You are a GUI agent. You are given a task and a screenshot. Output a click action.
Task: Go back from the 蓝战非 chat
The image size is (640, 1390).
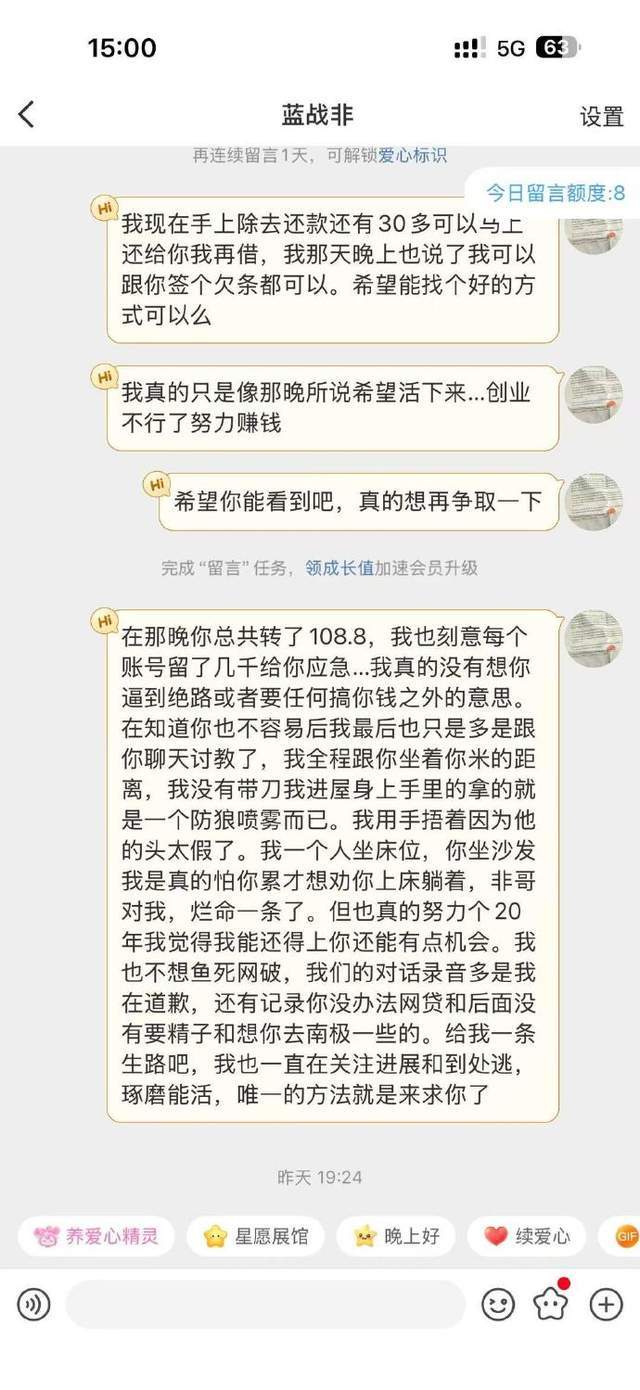click(x=27, y=115)
